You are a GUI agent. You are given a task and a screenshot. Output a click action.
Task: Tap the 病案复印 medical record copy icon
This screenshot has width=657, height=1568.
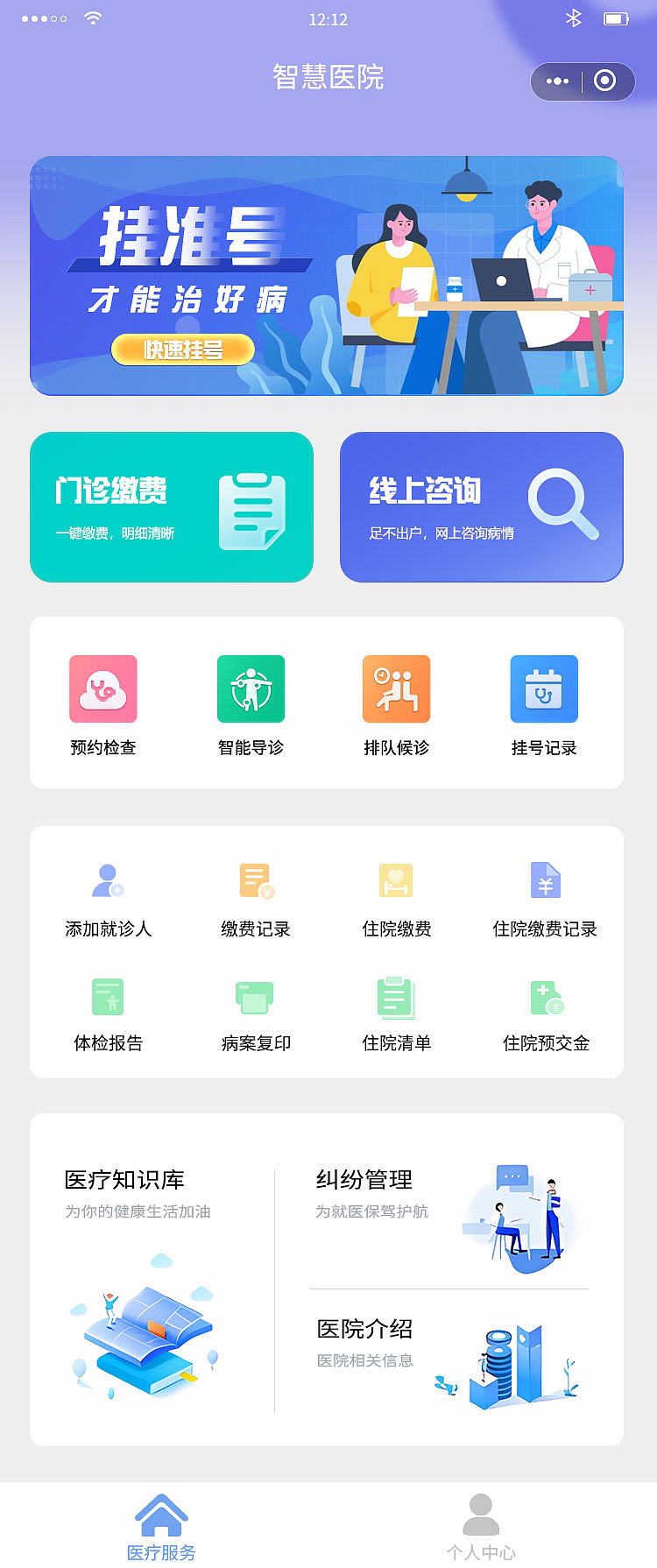(252, 997)
